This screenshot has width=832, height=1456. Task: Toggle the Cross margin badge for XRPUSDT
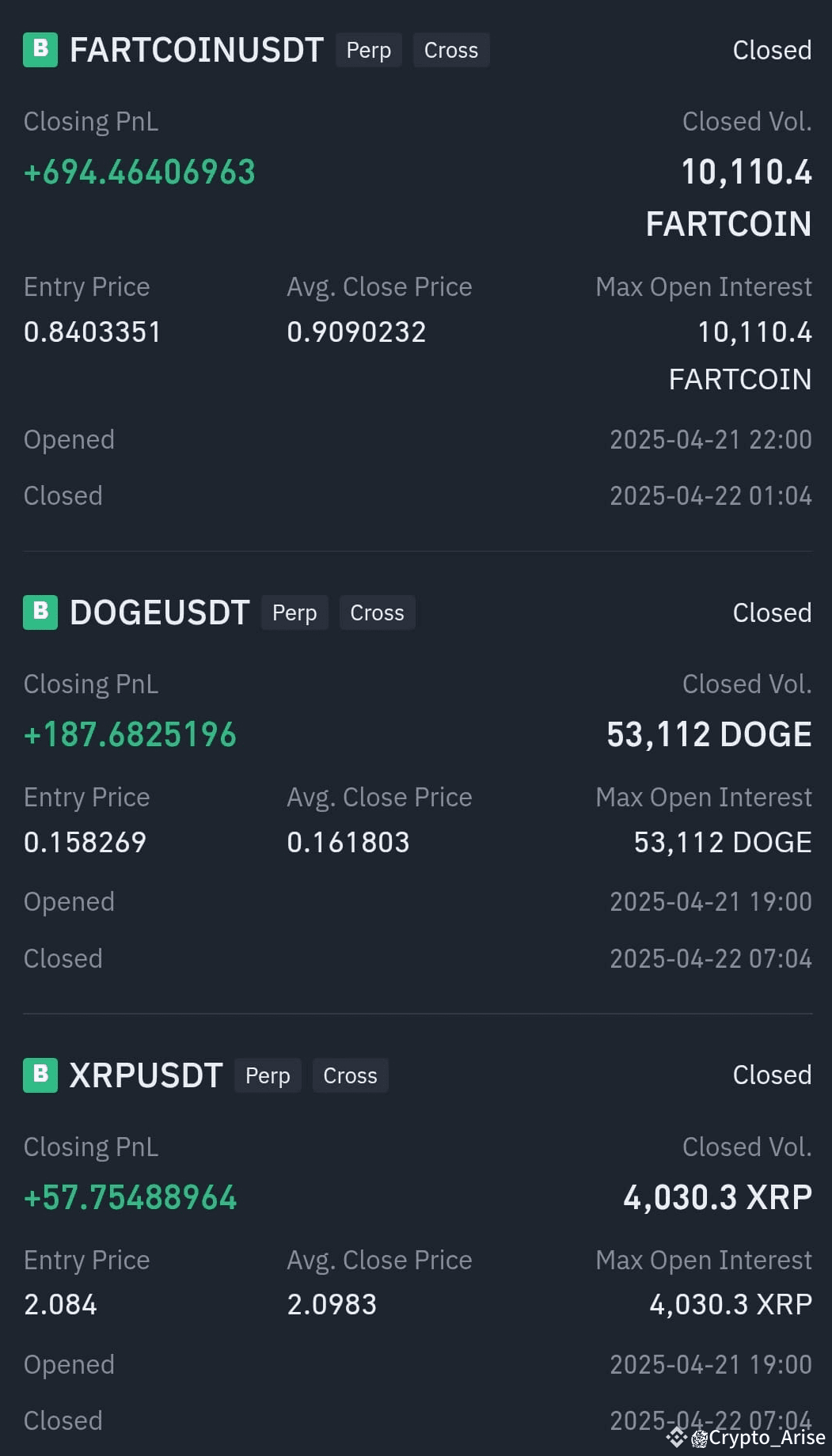(x=350, y=1075)
